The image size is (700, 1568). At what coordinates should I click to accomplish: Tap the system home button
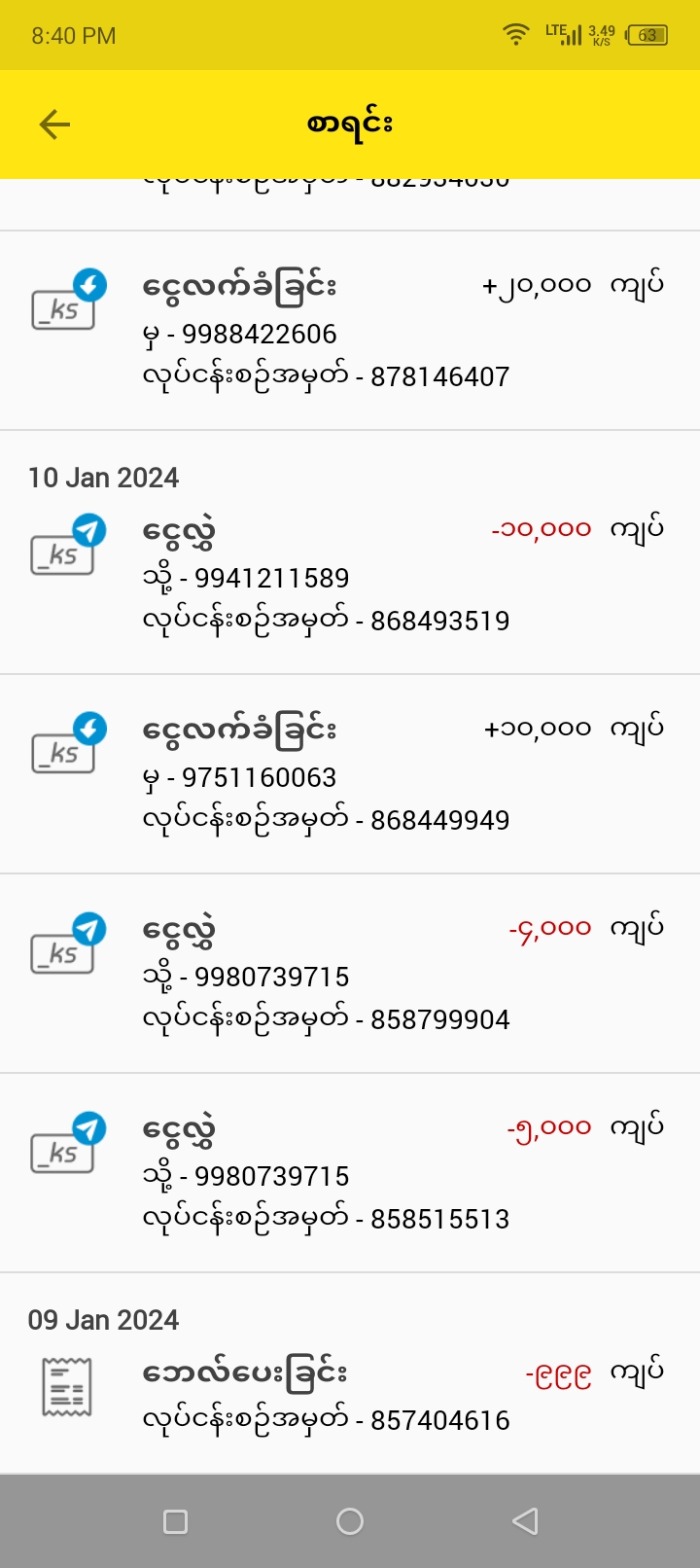[350, 1521]
